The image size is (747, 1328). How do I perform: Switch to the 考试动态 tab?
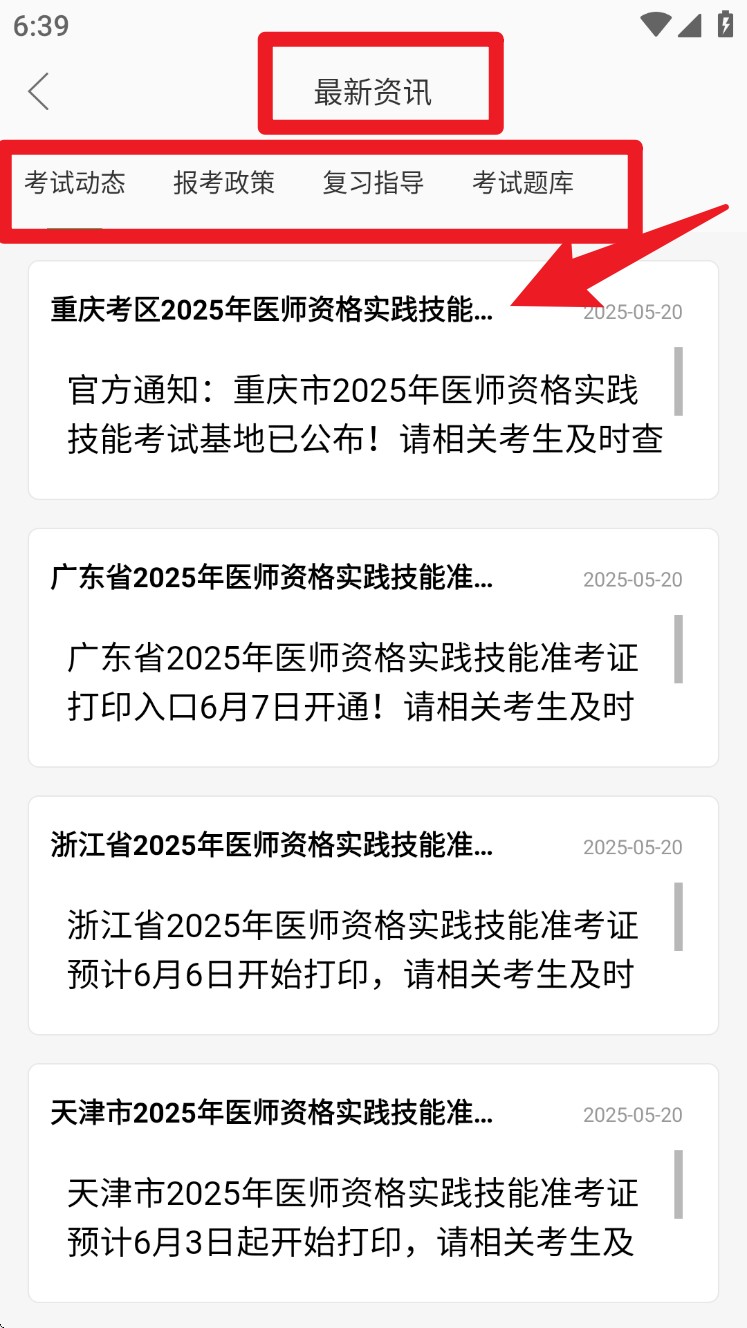[76, 183]
